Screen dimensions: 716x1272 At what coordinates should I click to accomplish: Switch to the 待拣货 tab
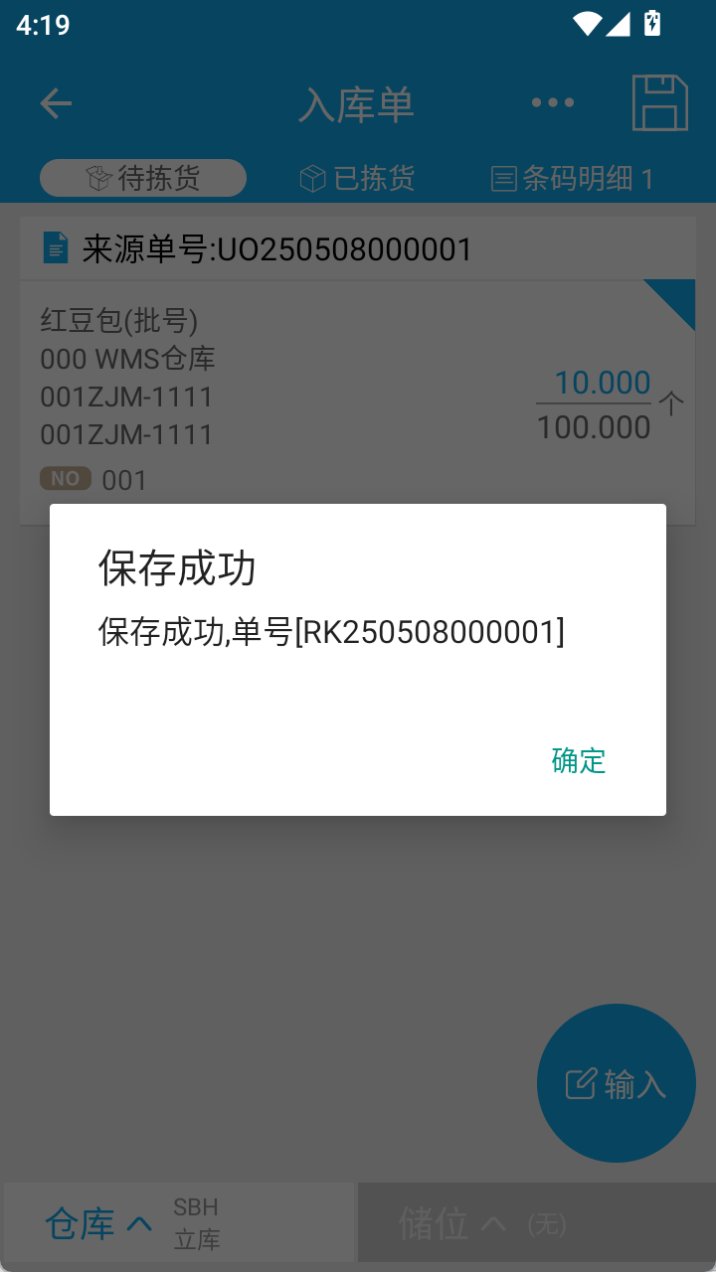143,178
